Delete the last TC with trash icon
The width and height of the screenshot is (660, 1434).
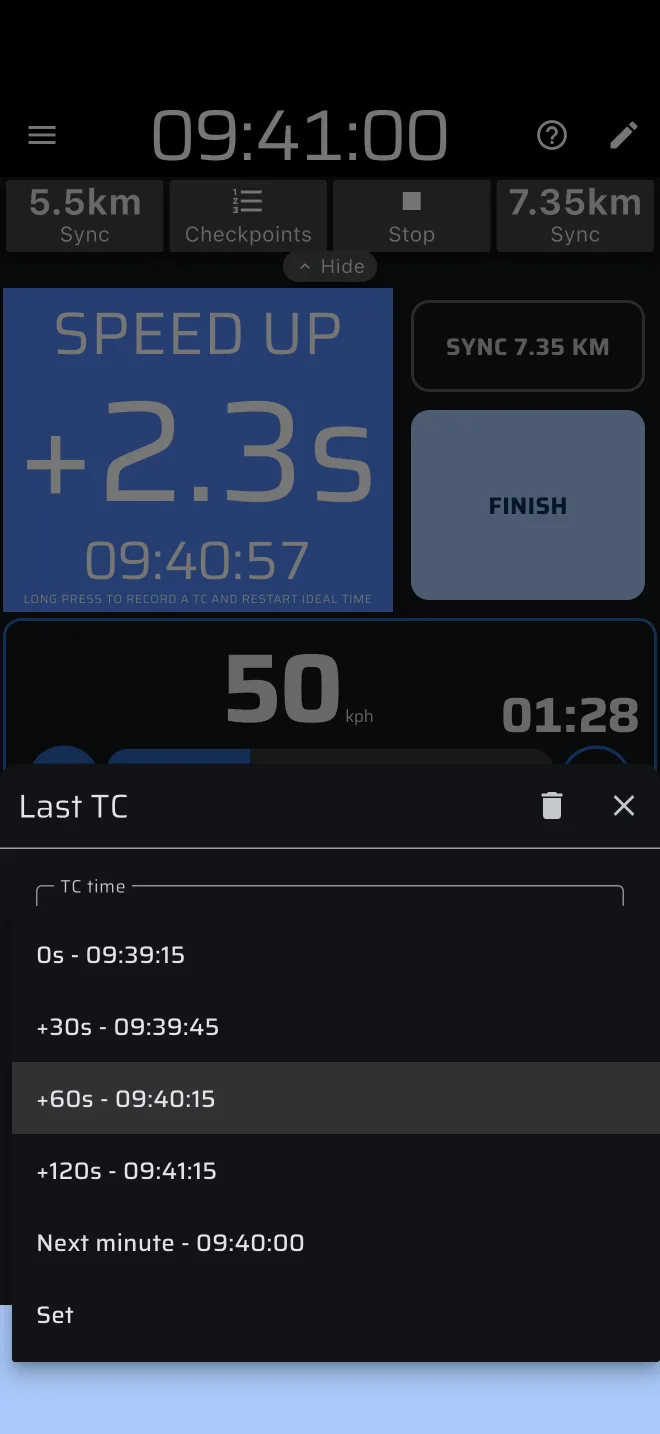click(552, 806)
